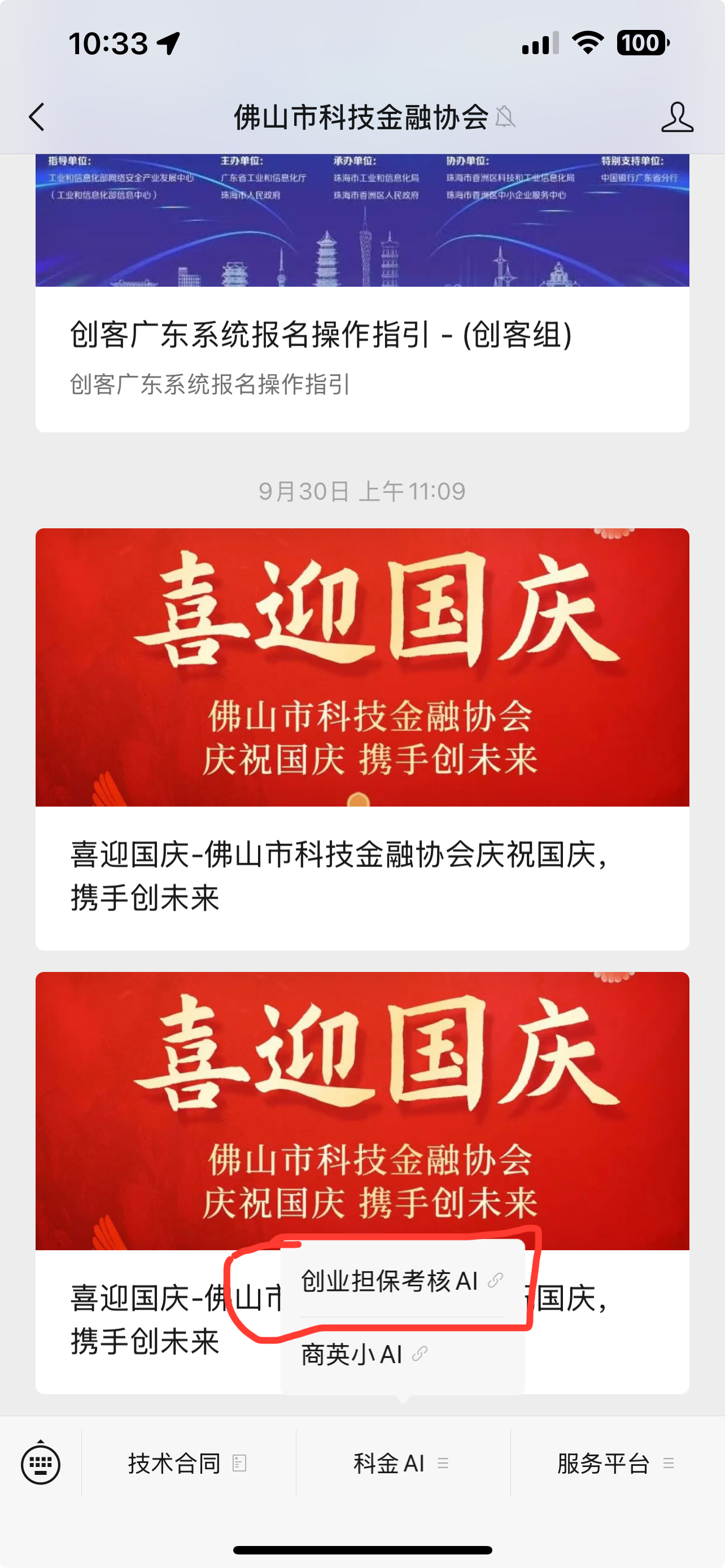The width and height of the screenshot is (725, 1568).
Task: Open the first 喜迎国庆 article card
Action: pyautogui.click(x=361, y=737)
